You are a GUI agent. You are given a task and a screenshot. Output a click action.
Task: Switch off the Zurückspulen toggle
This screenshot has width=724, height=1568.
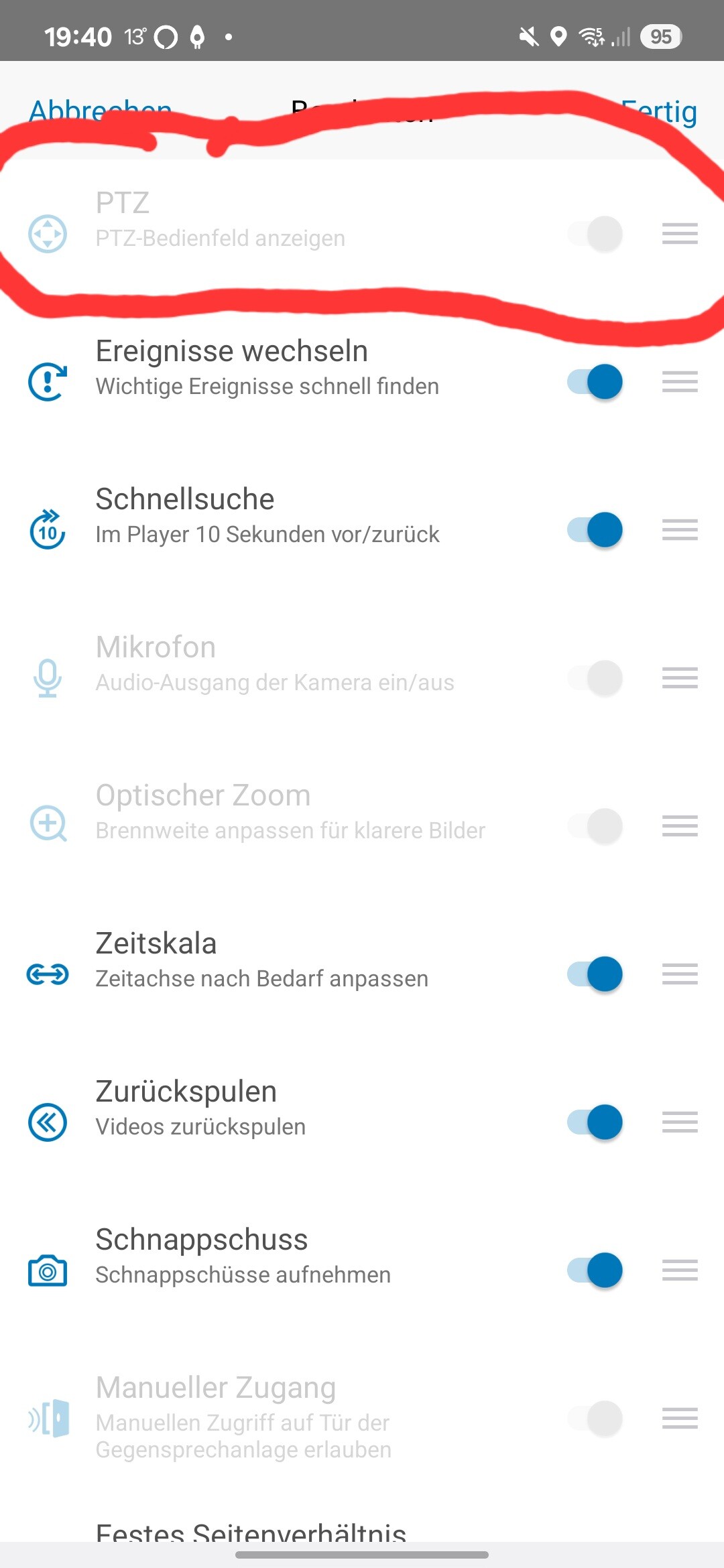[x=595, y=1122]
